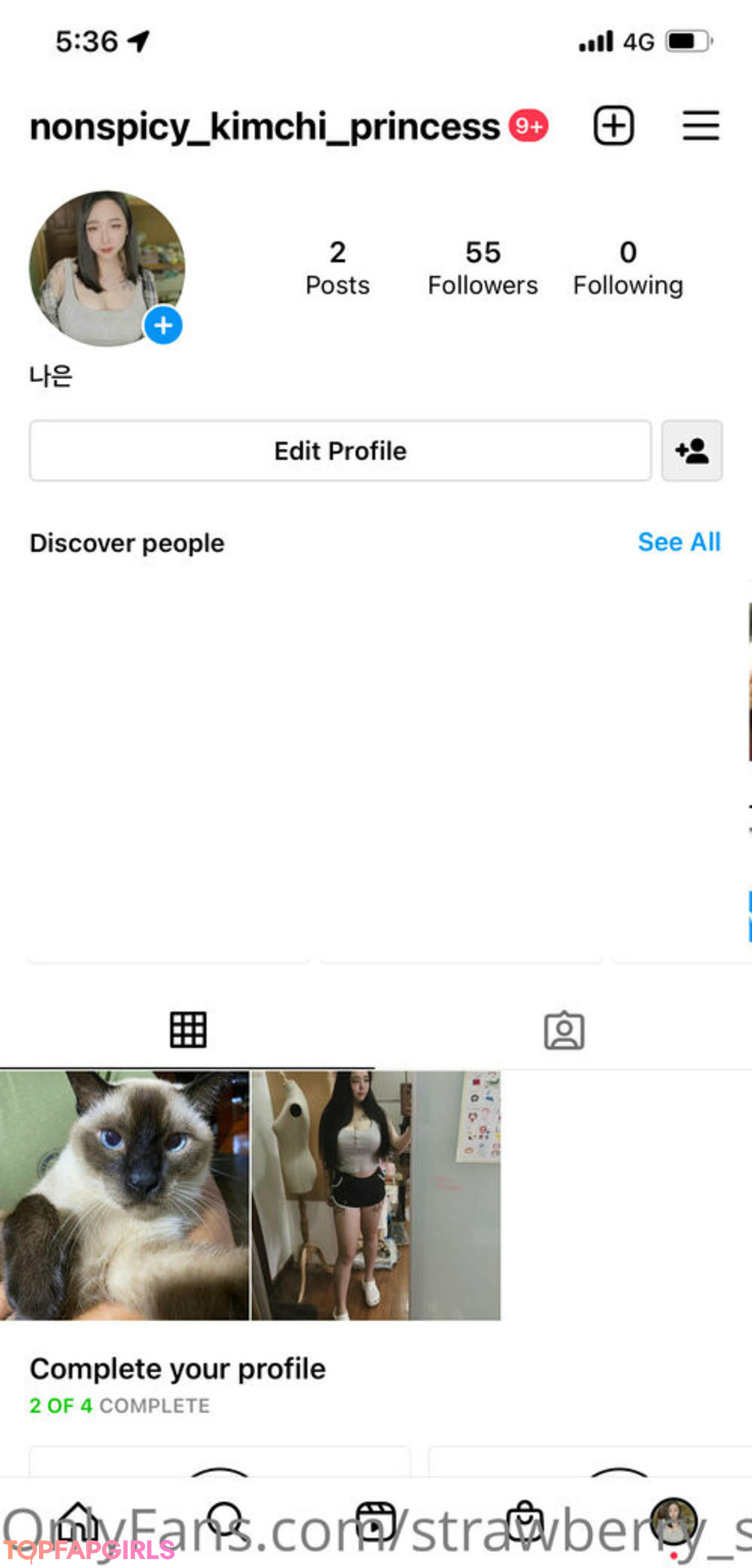Tap See All for Discover people
This screenshot has height=1568, width=752.
(x=679, y=542)
